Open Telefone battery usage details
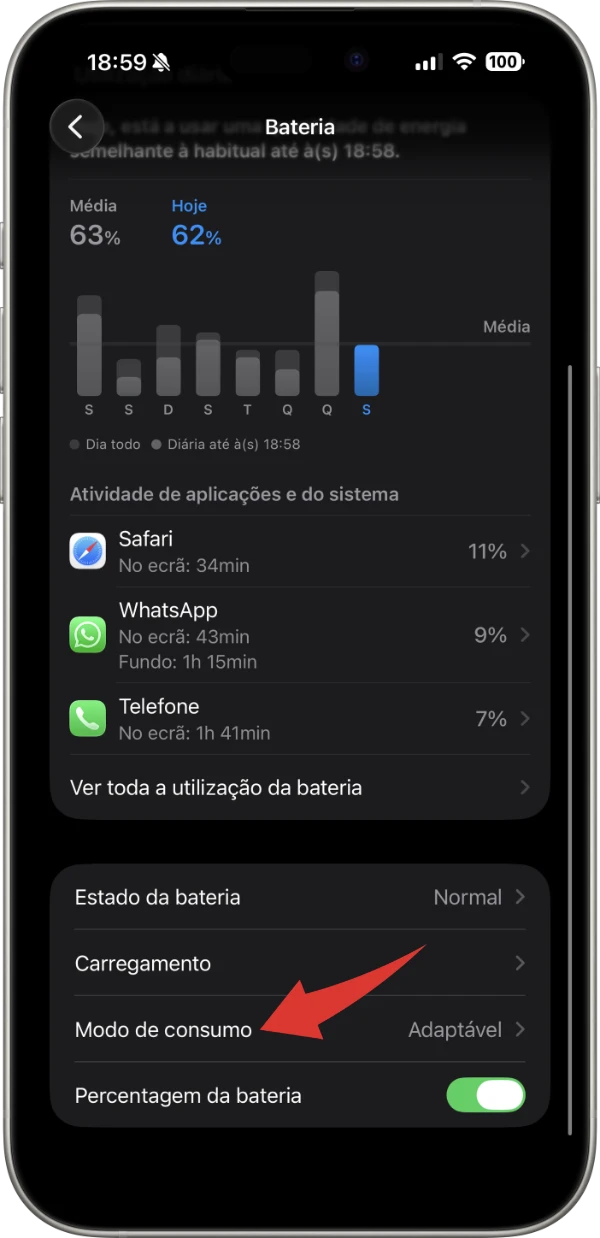The image size is (600, 1238). 299,719
